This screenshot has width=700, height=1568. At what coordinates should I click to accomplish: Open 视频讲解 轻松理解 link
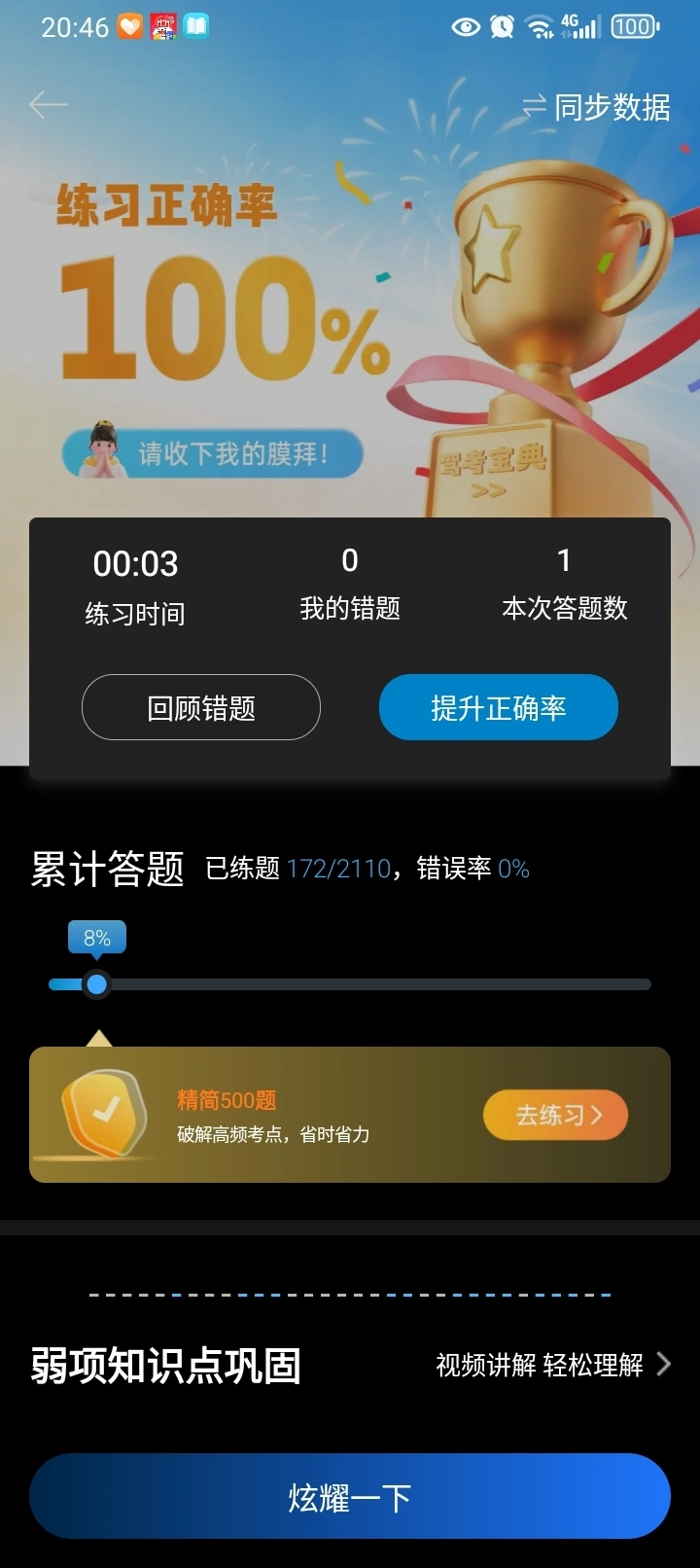click(x=552, y=1365)
